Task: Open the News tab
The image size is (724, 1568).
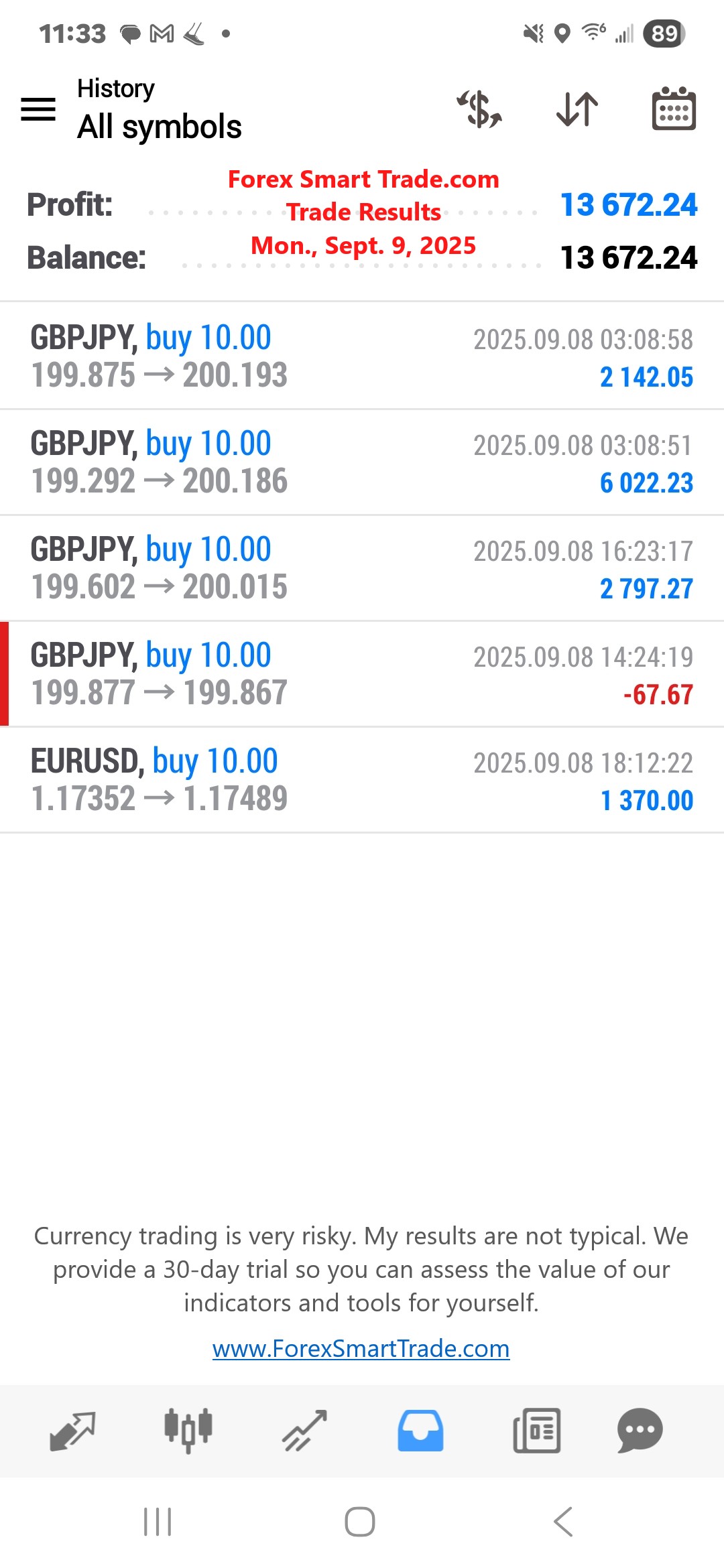Action: tap(536, 1431)
